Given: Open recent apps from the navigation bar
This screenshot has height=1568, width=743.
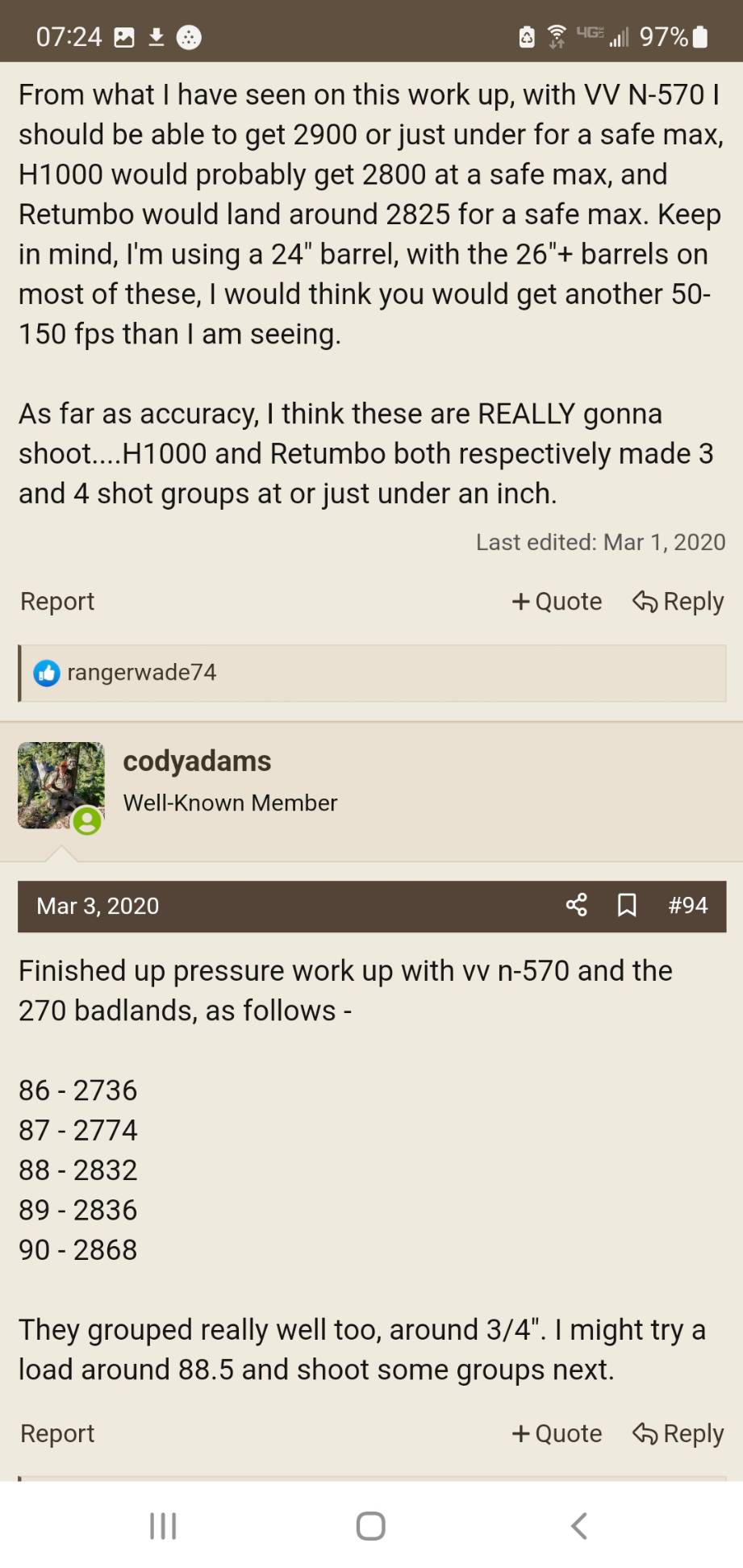Looking at the screenshot, I should point(163,1525).
